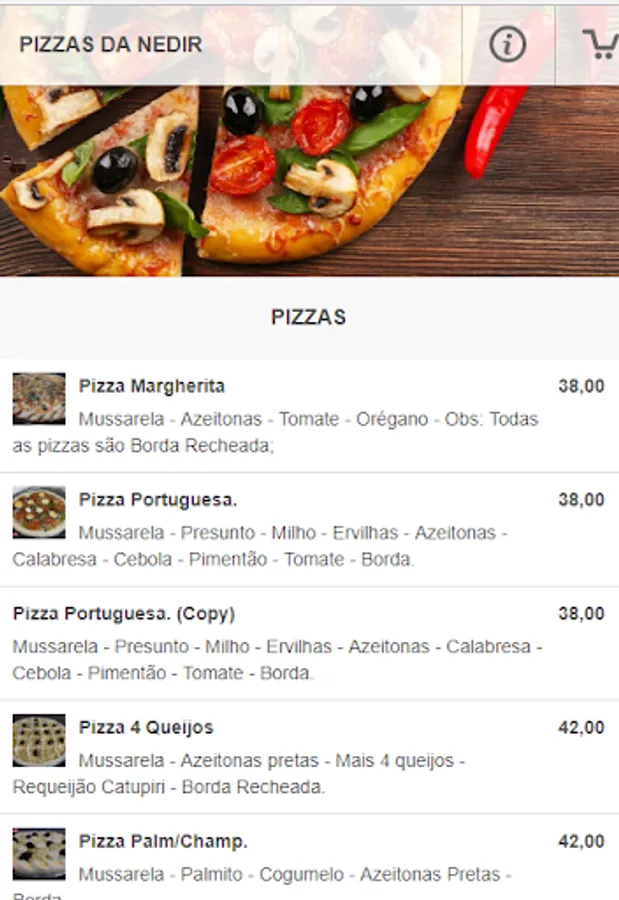Open the restaurant info icon
Image resolution: width=619 pixels, height=900 pixels.
508,43
